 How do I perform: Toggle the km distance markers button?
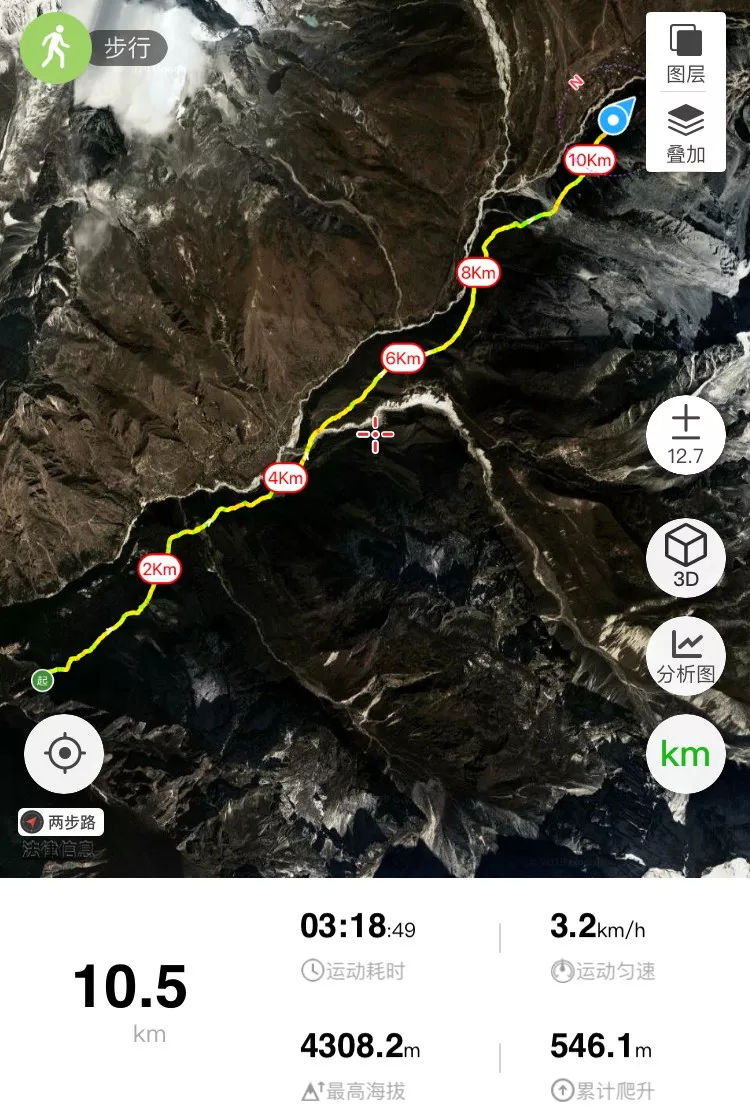point(686,755)
